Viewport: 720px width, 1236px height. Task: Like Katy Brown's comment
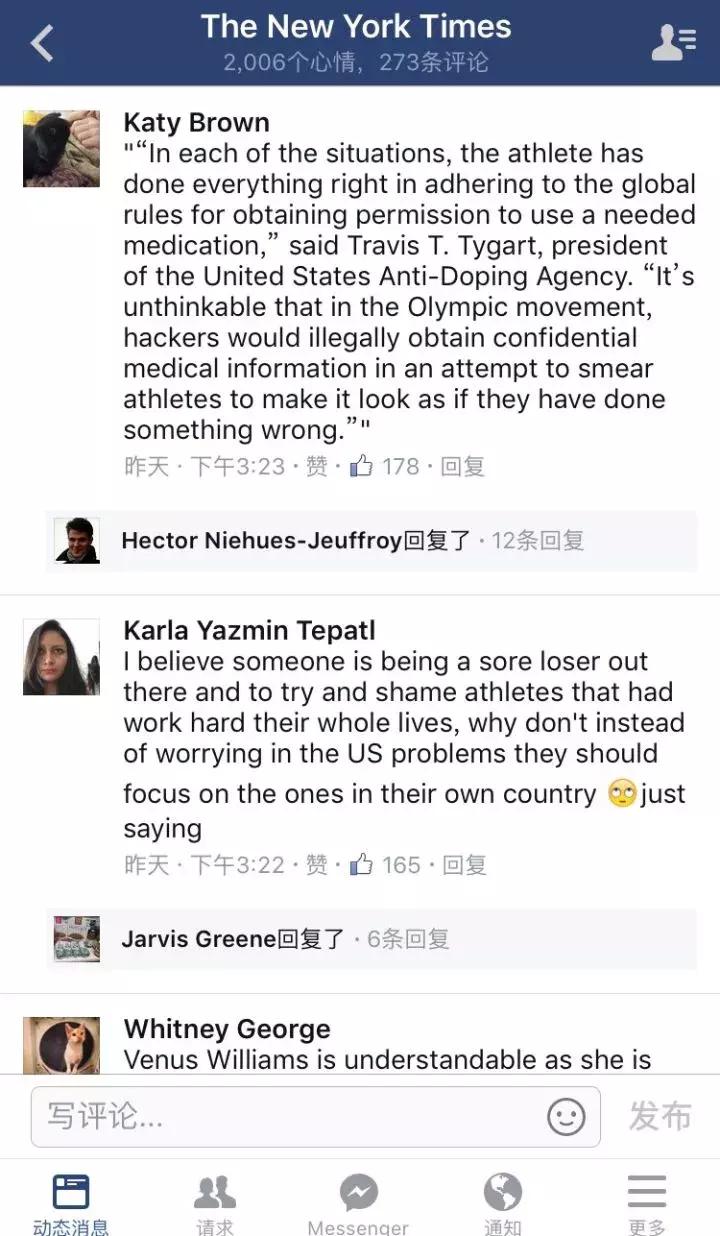click(316, 466)
